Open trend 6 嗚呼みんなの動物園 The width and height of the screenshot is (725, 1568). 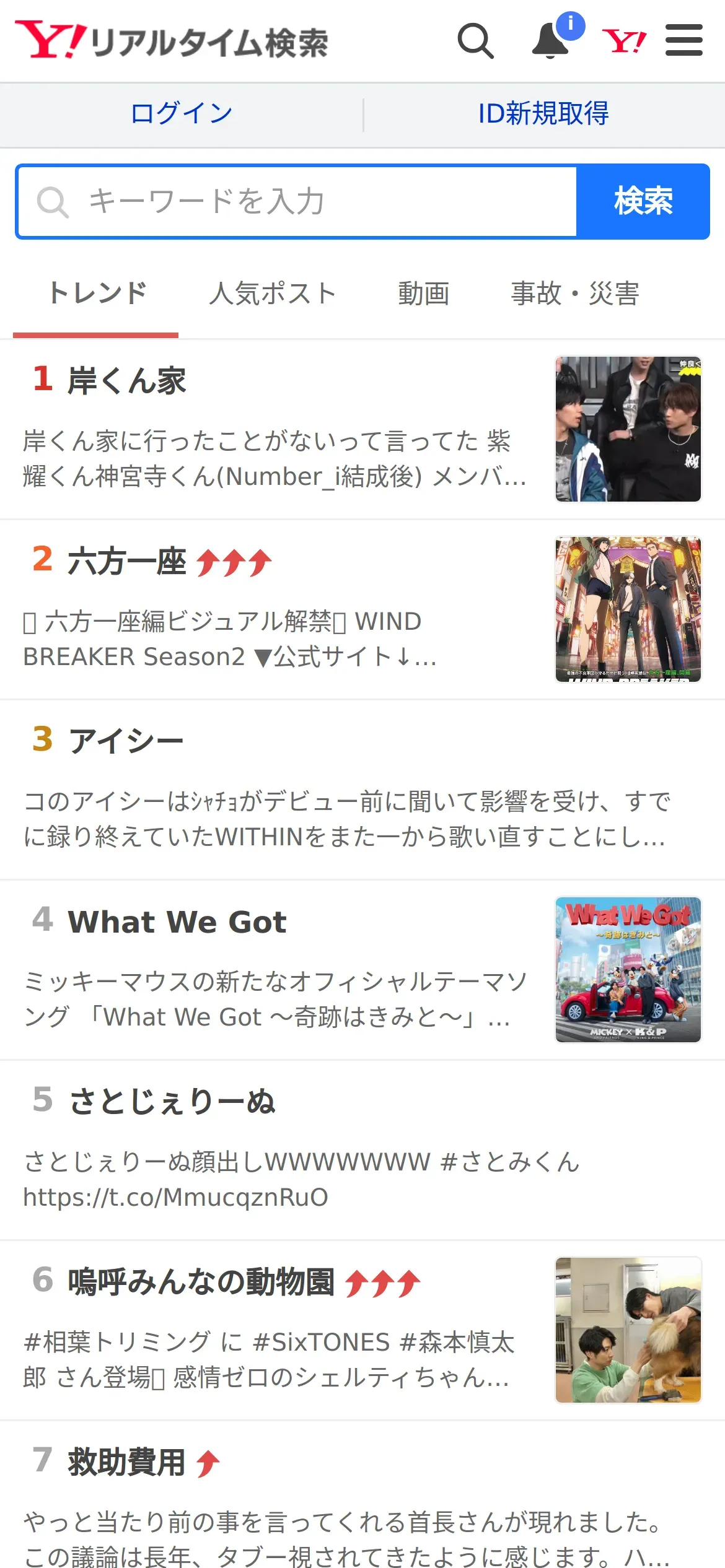(201, 1282)
